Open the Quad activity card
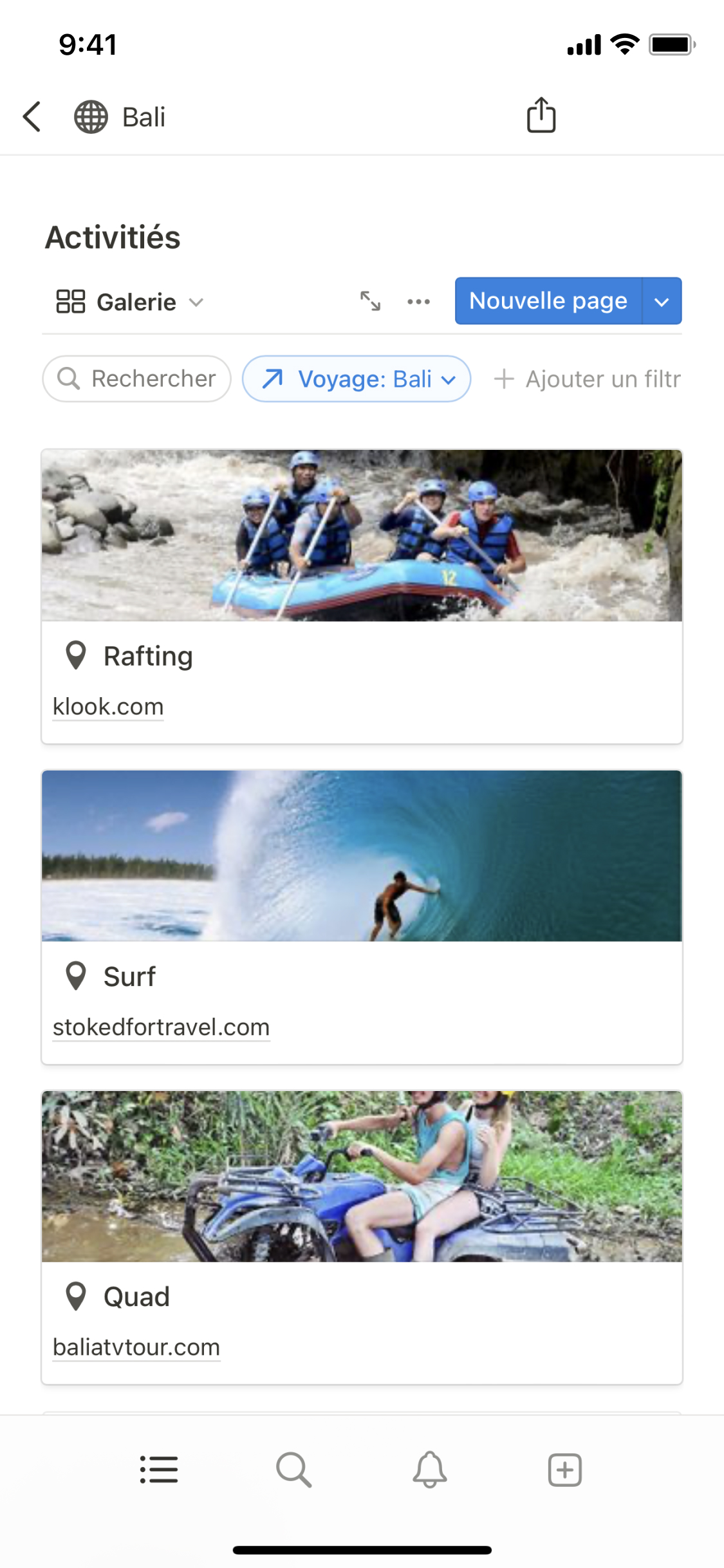Screen dimensions: 724x1568 136,1297
